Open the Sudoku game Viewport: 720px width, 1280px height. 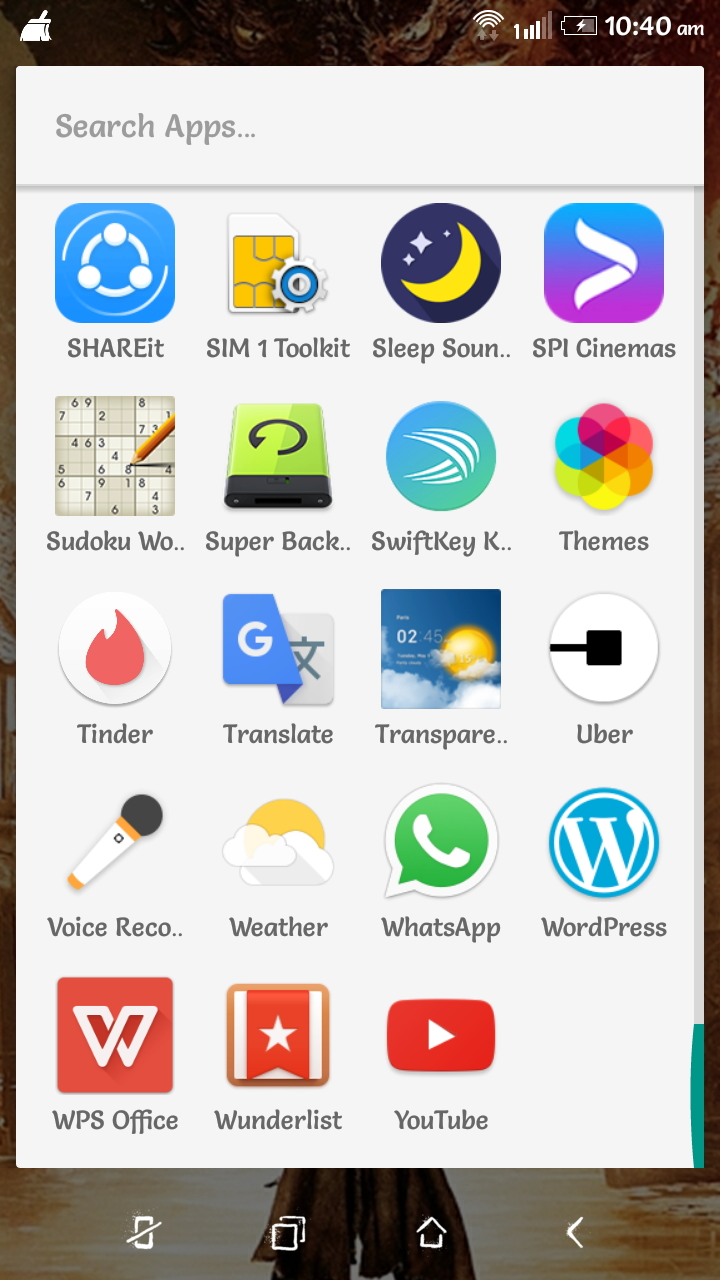[115, 456]
